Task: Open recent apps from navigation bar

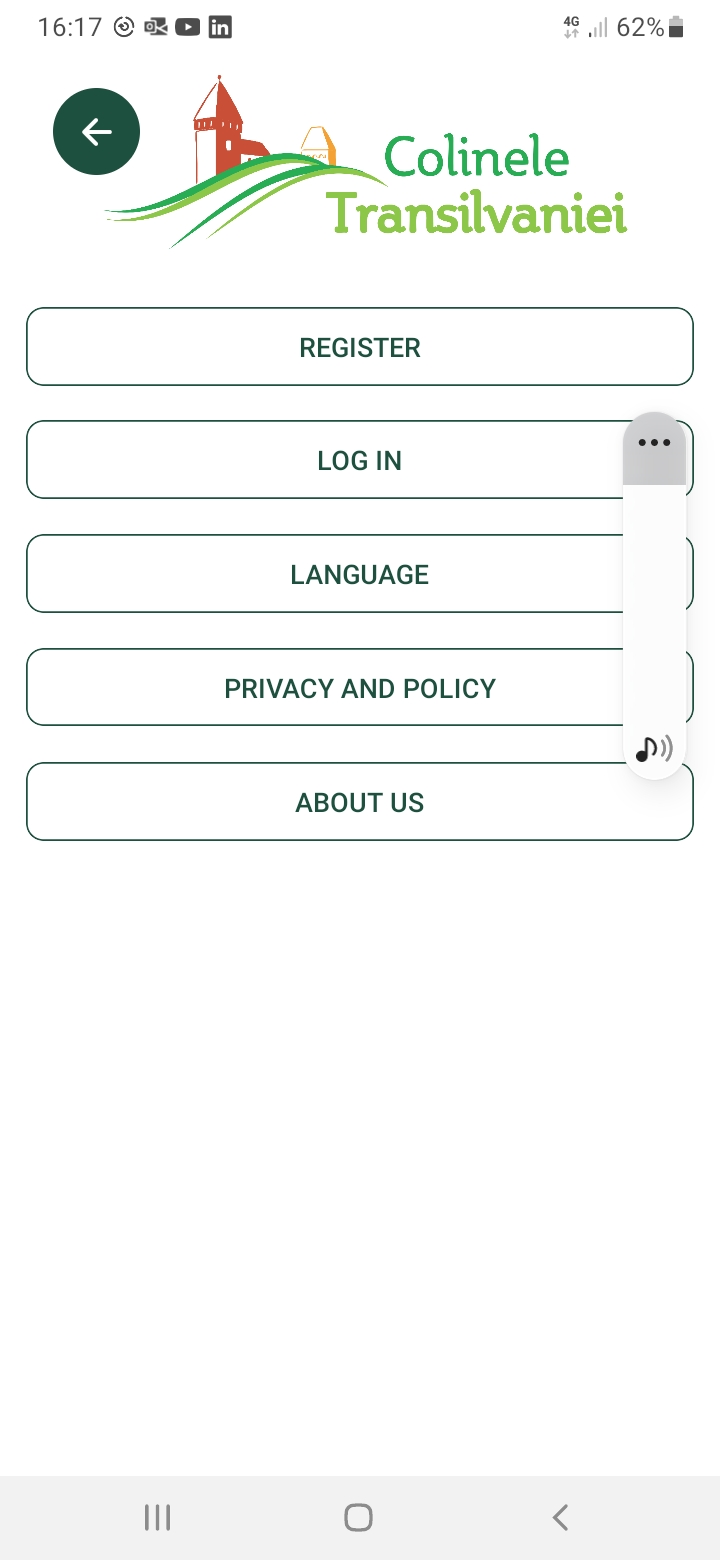Action: point(157,1518)
